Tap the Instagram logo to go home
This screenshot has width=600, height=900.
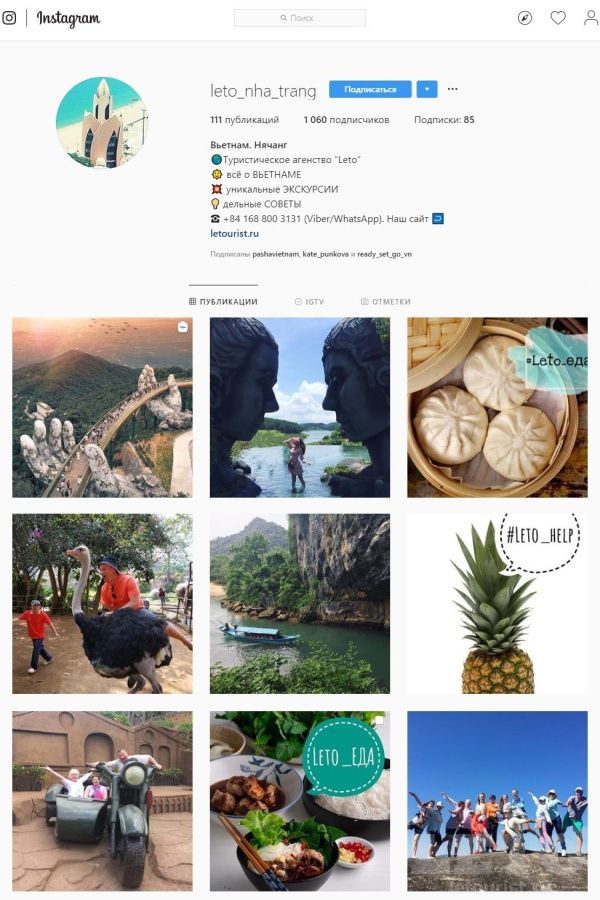68,18
